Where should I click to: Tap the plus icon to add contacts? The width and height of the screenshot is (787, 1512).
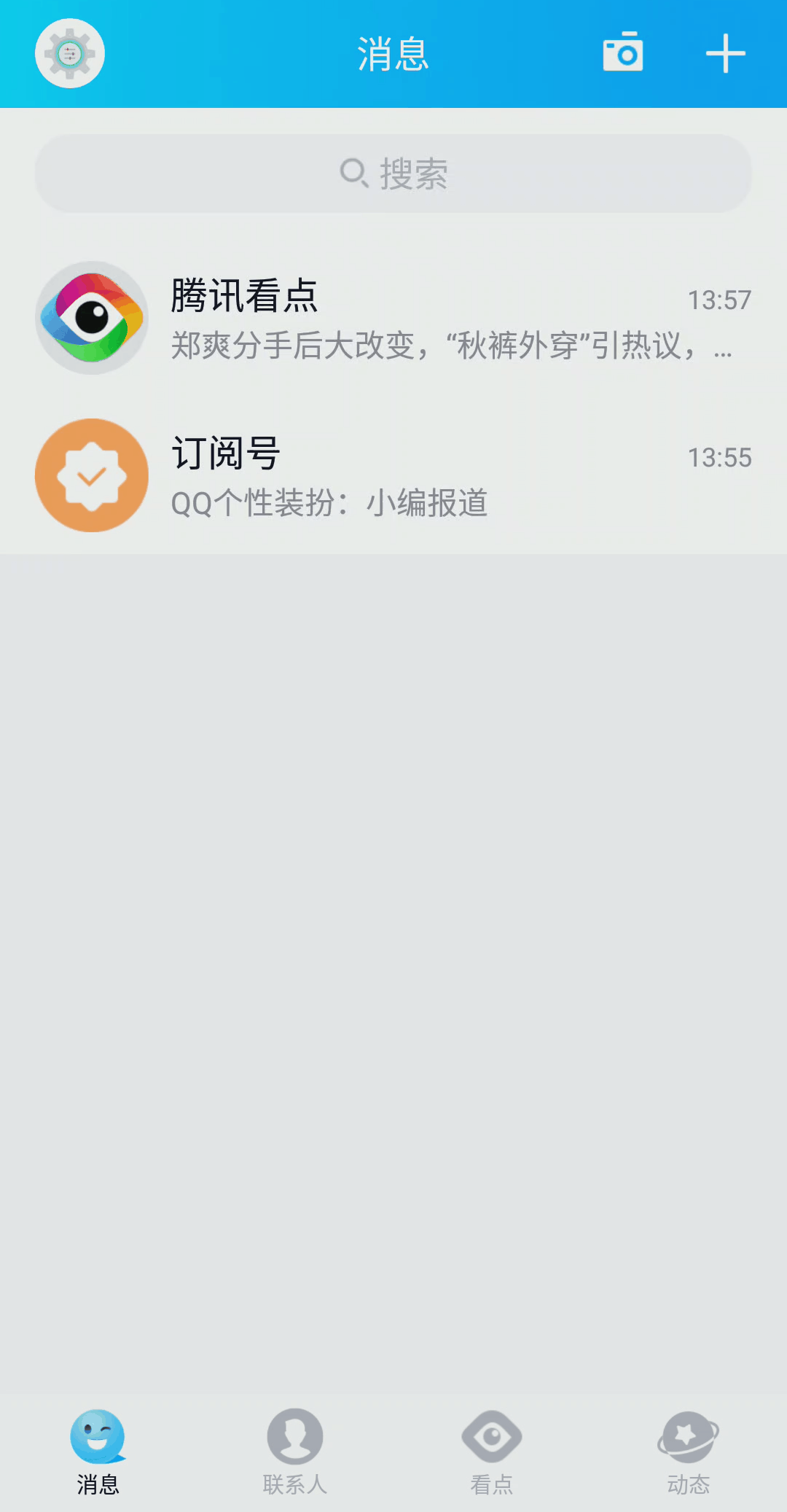[724, 54]
